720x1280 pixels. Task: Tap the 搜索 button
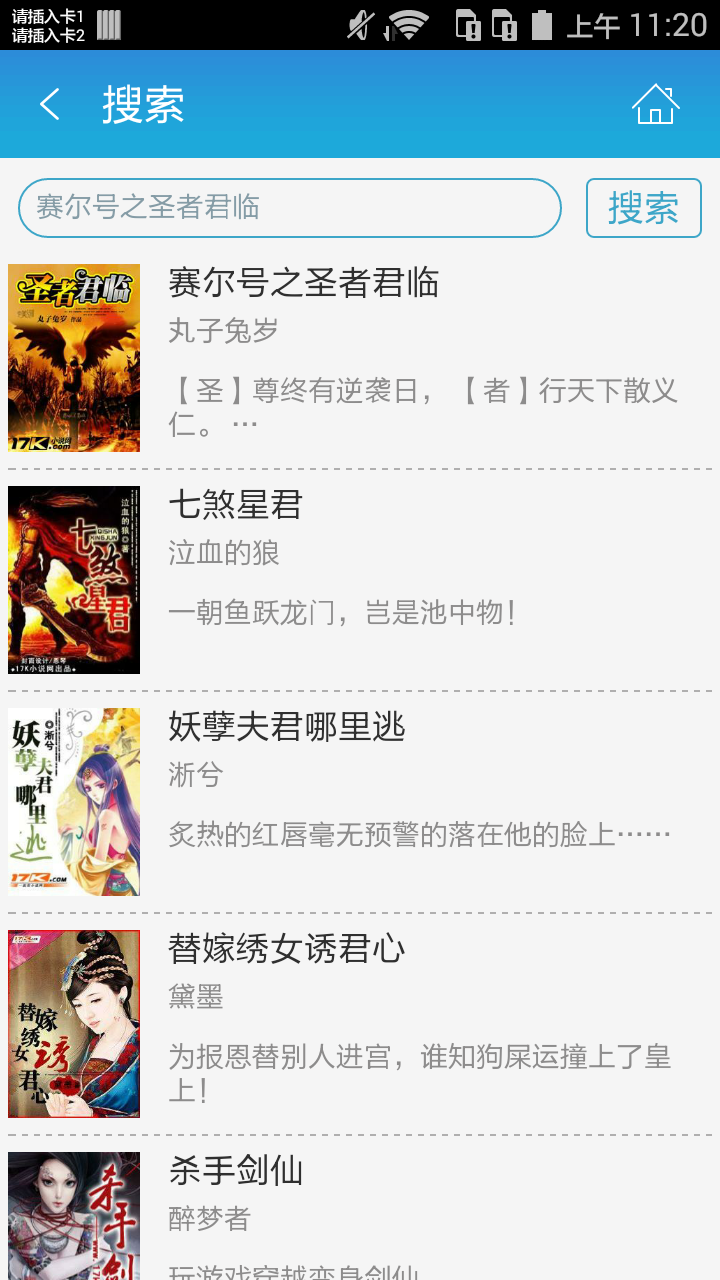pyautogui.click(x=643, y=208)
